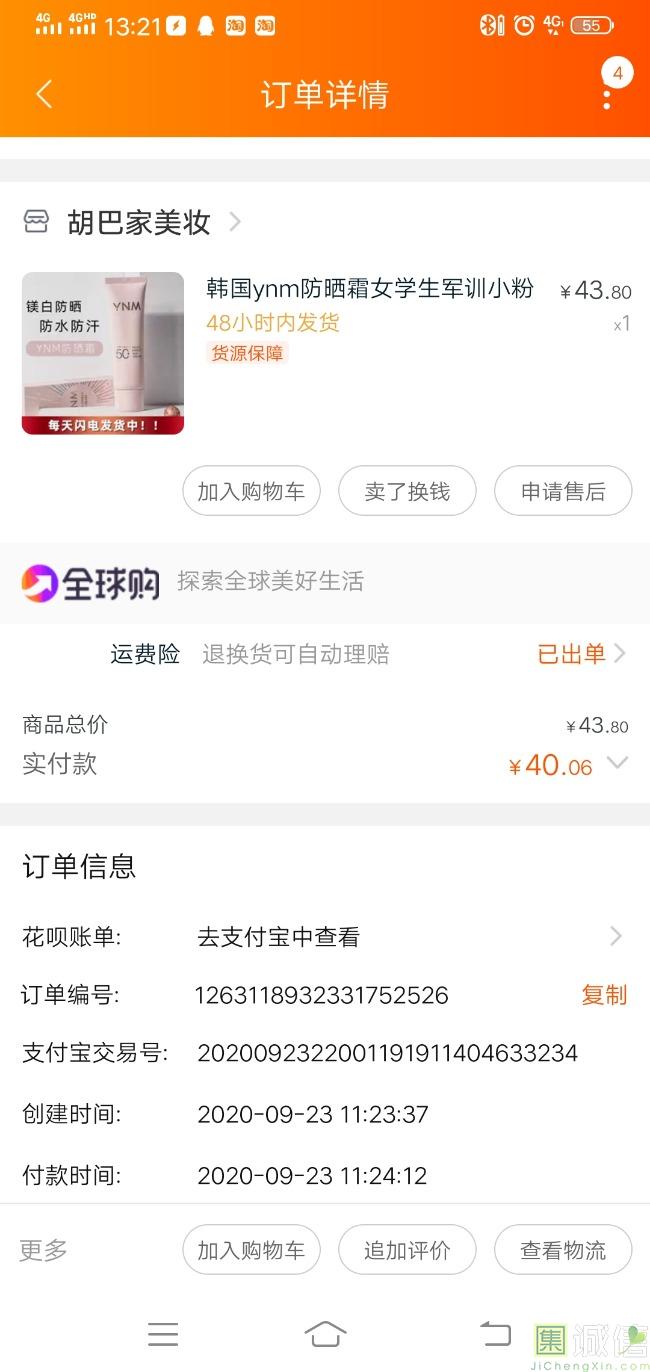This screenshot has height=1372, width=650.
Task: Tap 加入购物车 below the product
Action: point(251,491)
